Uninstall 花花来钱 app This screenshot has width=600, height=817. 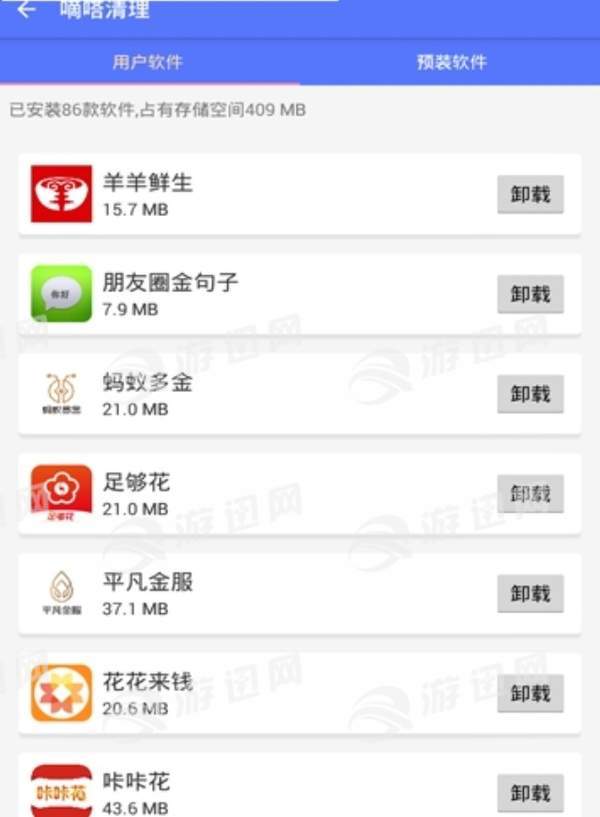530,693
